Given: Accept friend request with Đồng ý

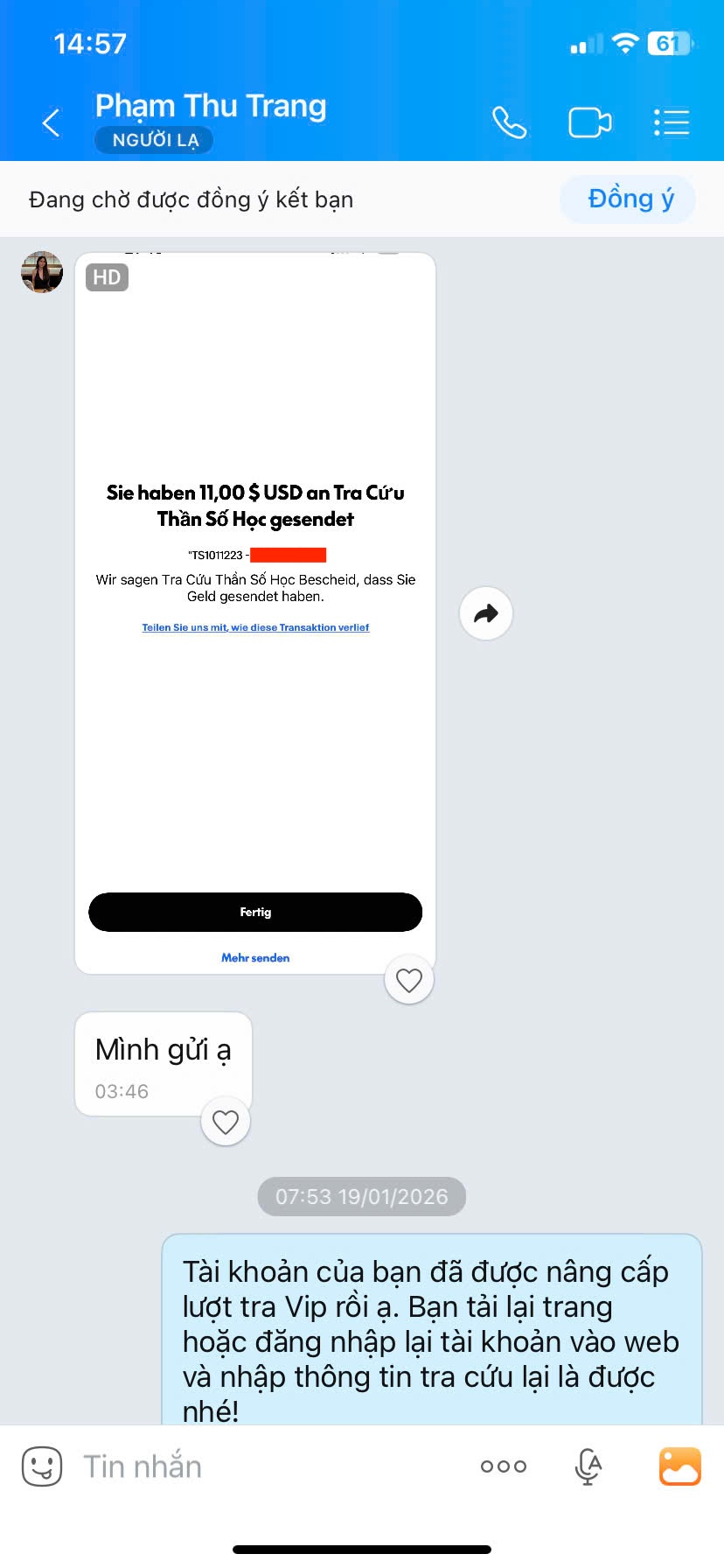Looking at the screenshot, I should coord(630,199).
